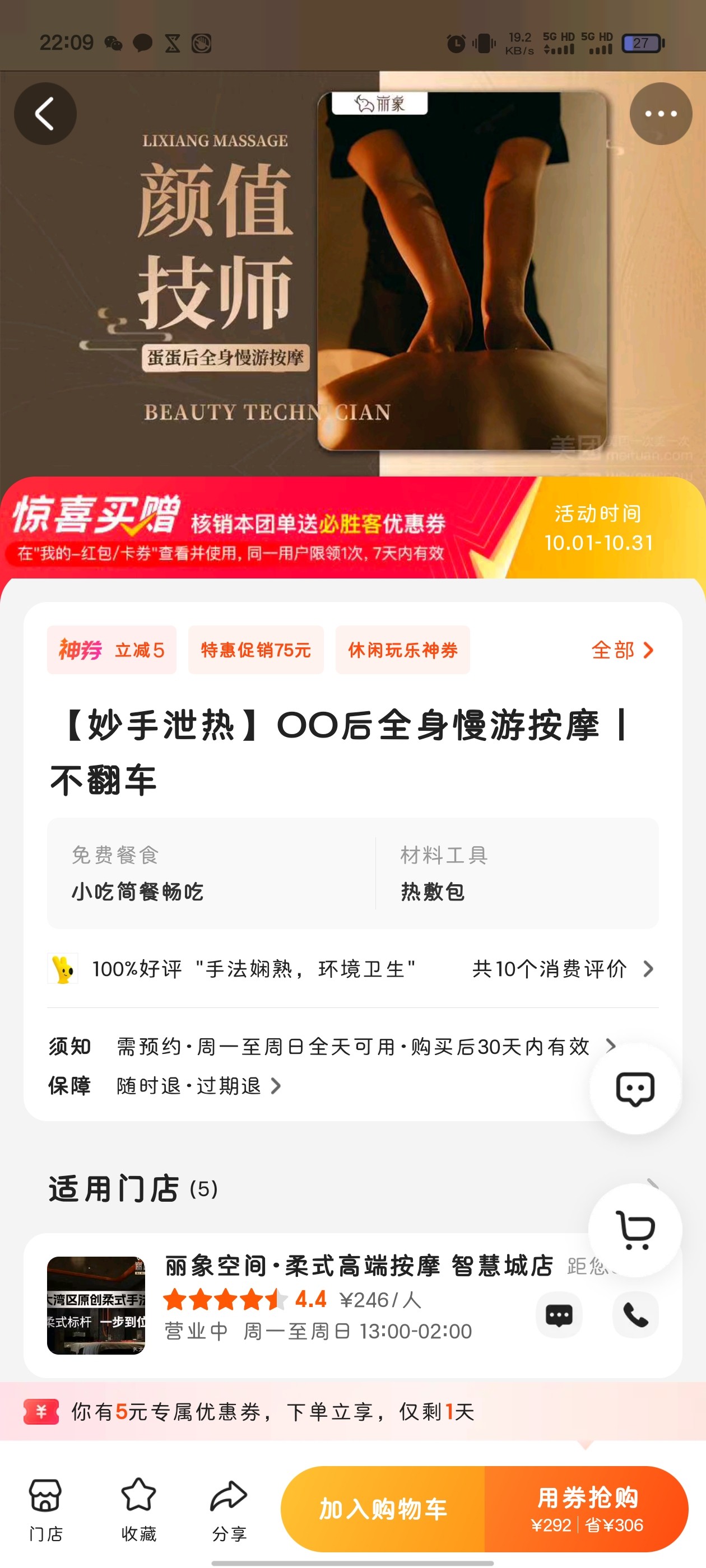The width and height of the screenshot is (706, 1568).
Task: Tap 加入购物车 to add to cart
Action: tap(383, 1510)
